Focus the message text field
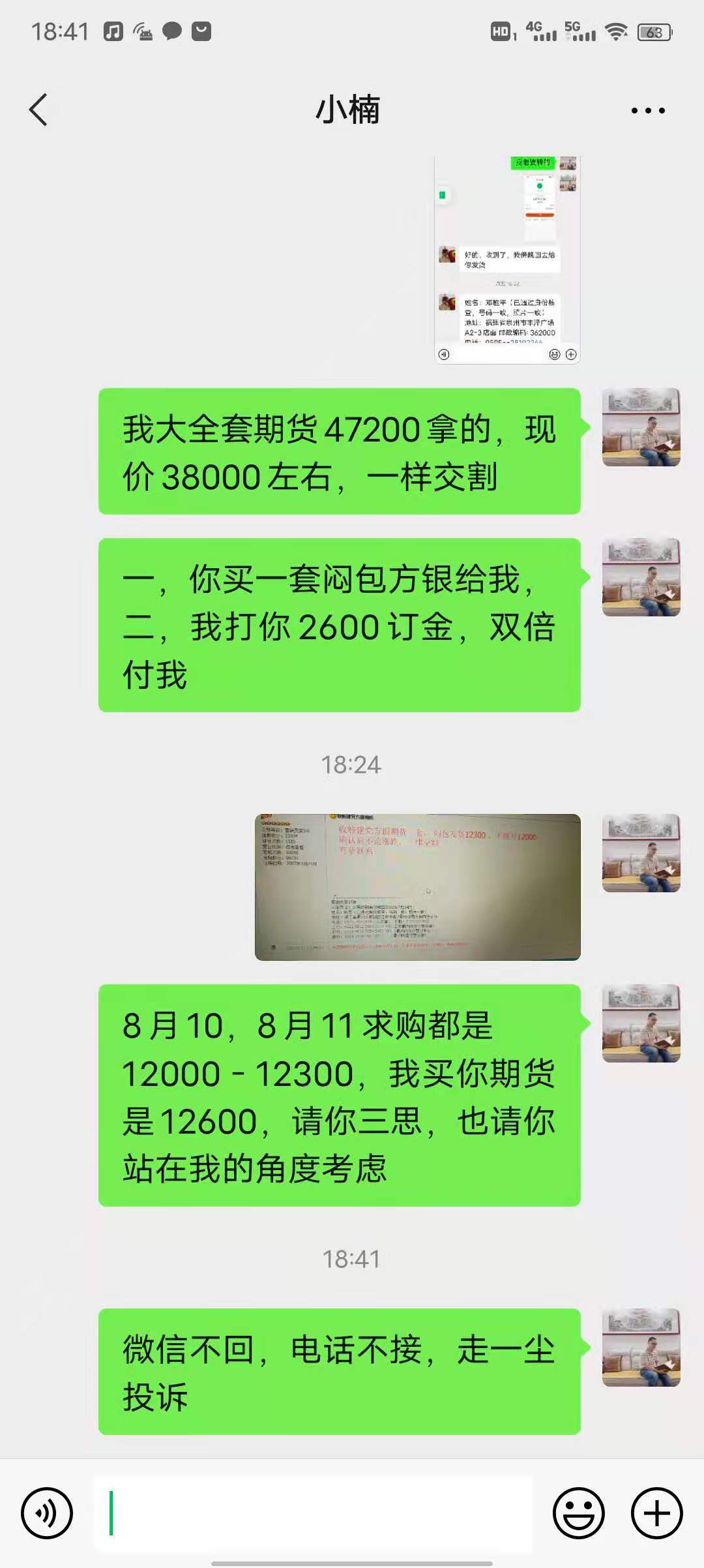 coord(313,1513)
